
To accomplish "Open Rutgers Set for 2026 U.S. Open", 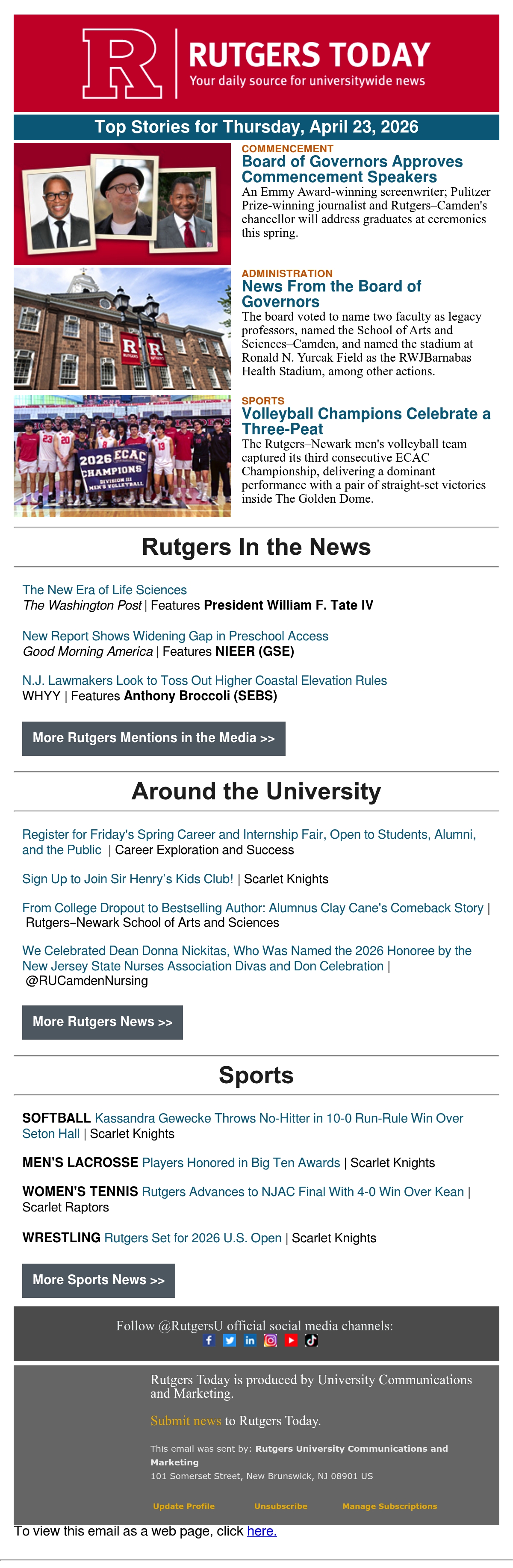I will 193,1238.
